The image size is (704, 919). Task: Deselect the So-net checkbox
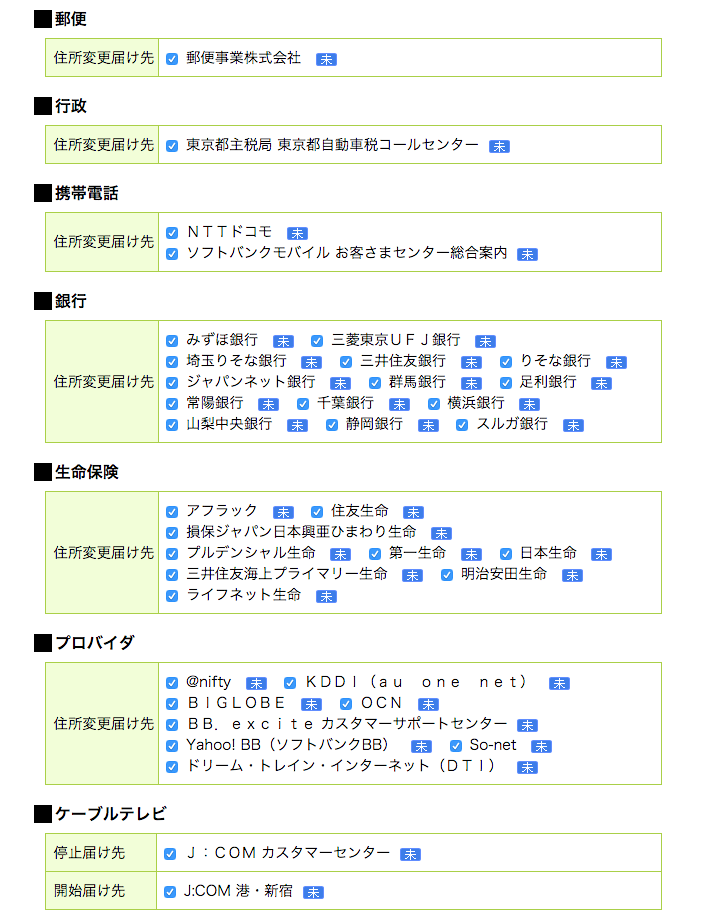pos(456,746)
